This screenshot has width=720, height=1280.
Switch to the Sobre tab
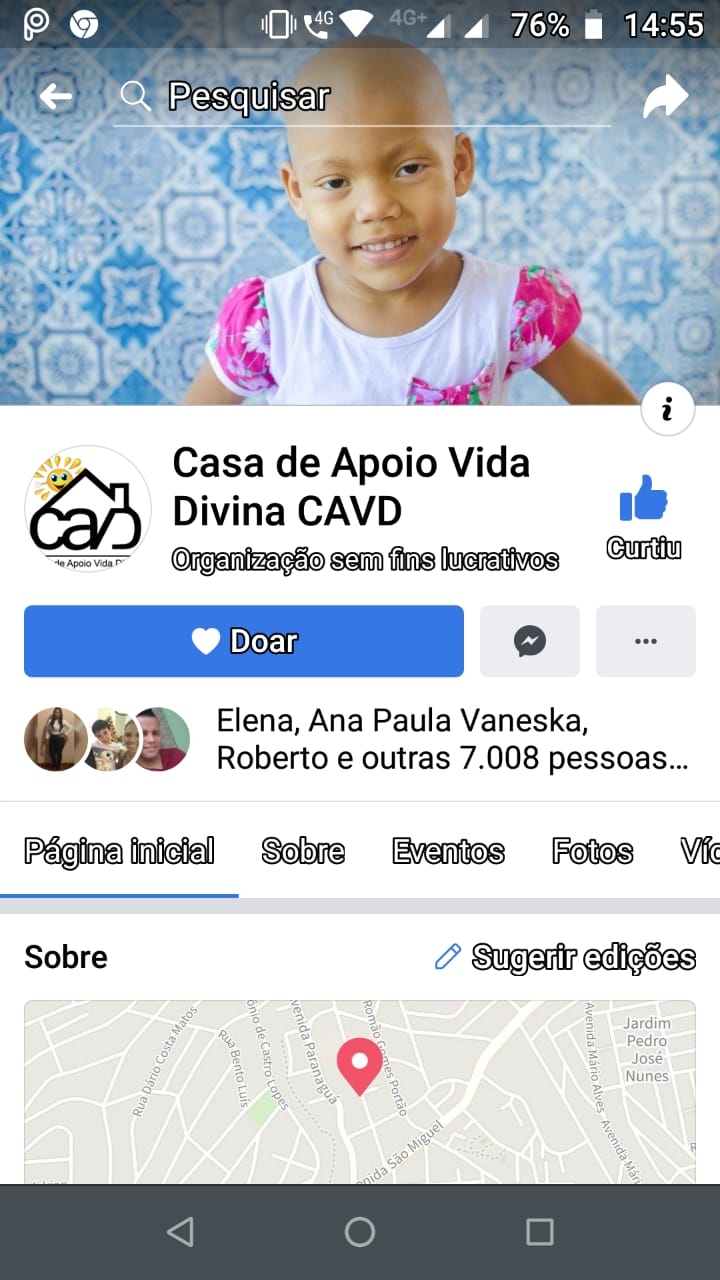(x=303, y=852)
